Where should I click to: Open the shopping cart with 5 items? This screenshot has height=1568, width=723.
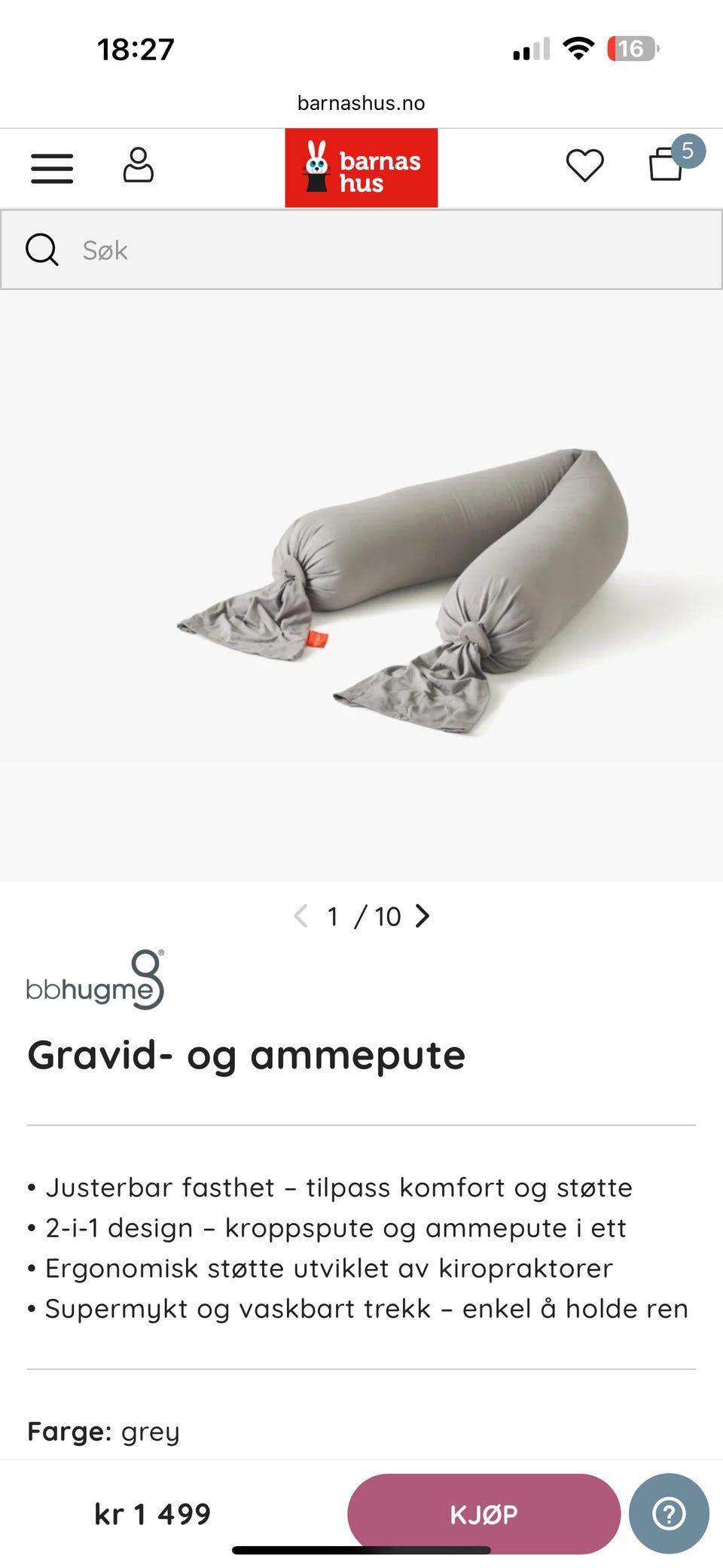pyautogui.click(x=666, y=167)
